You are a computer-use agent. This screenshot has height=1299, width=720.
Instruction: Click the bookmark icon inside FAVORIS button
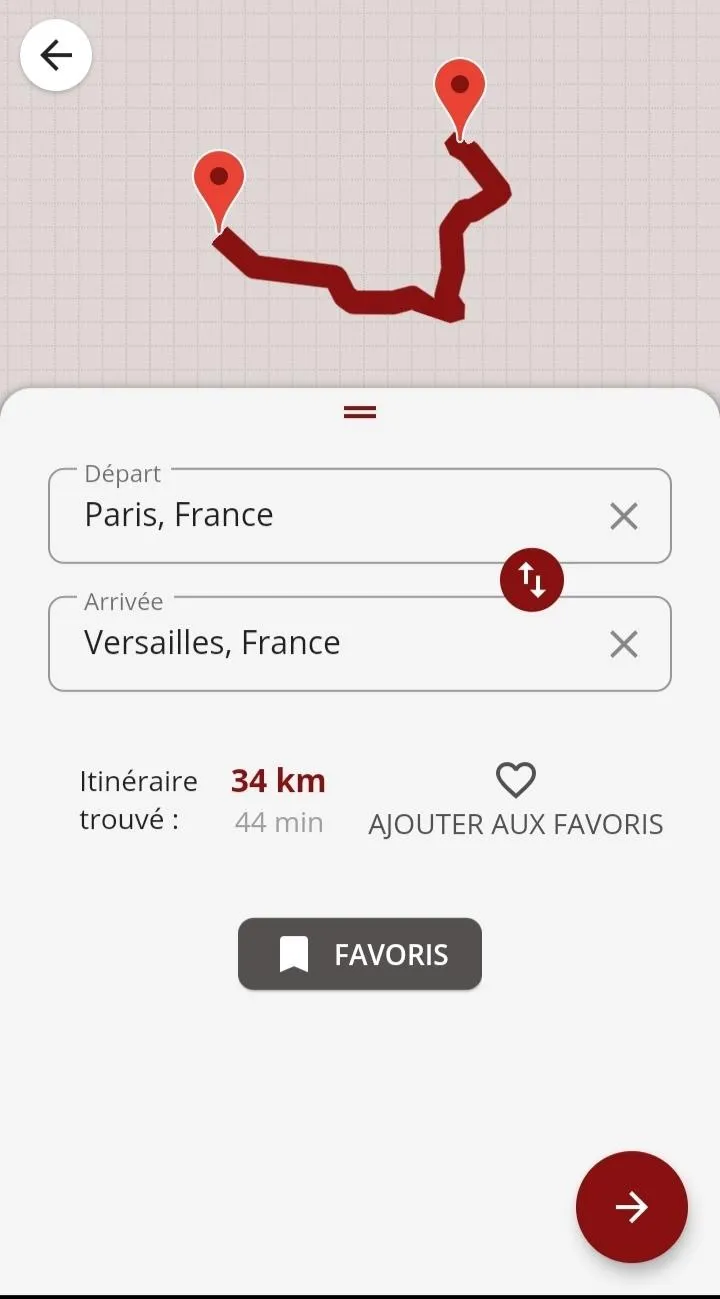point(292,953)
